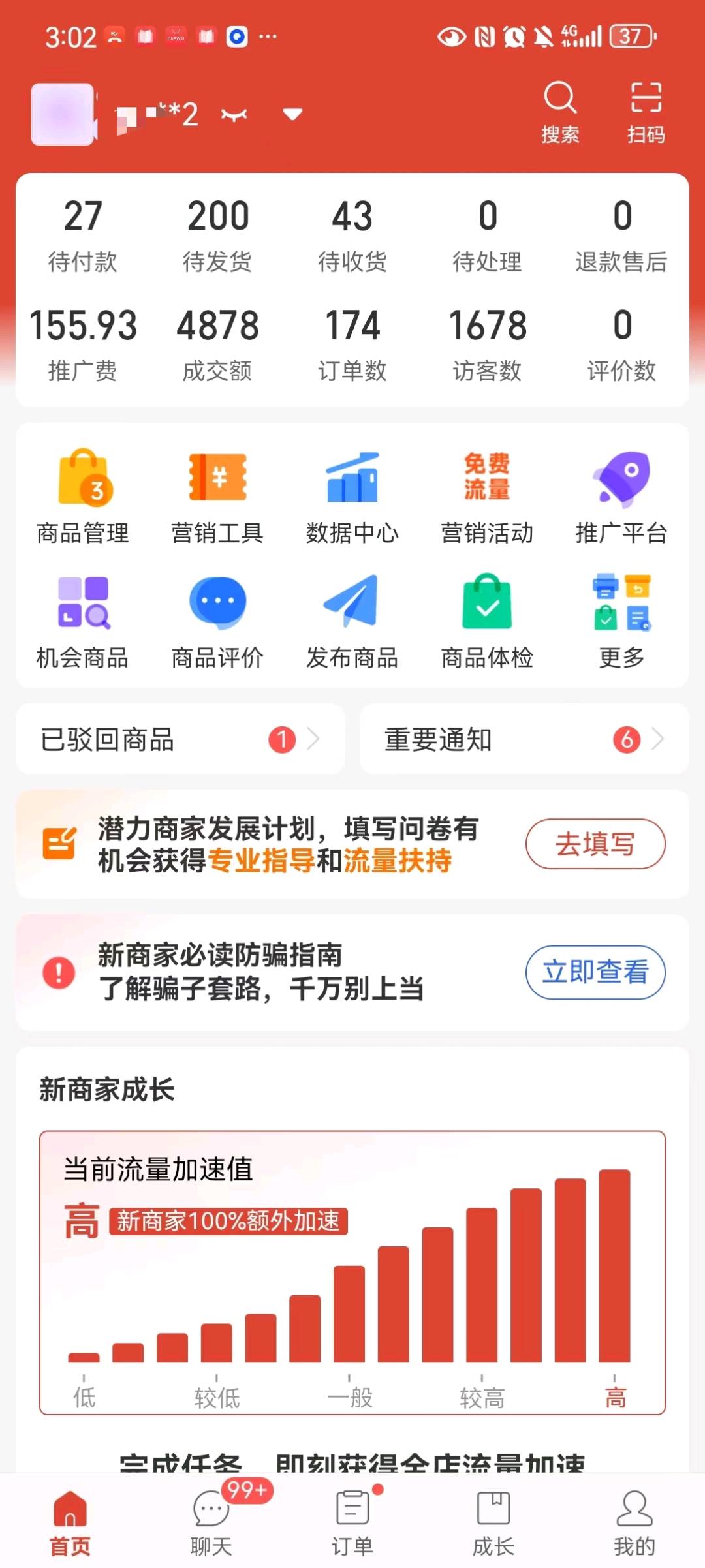Open the 机会商品 opportunity products icon
705x1568 pixels.
(x=82, y=619)
